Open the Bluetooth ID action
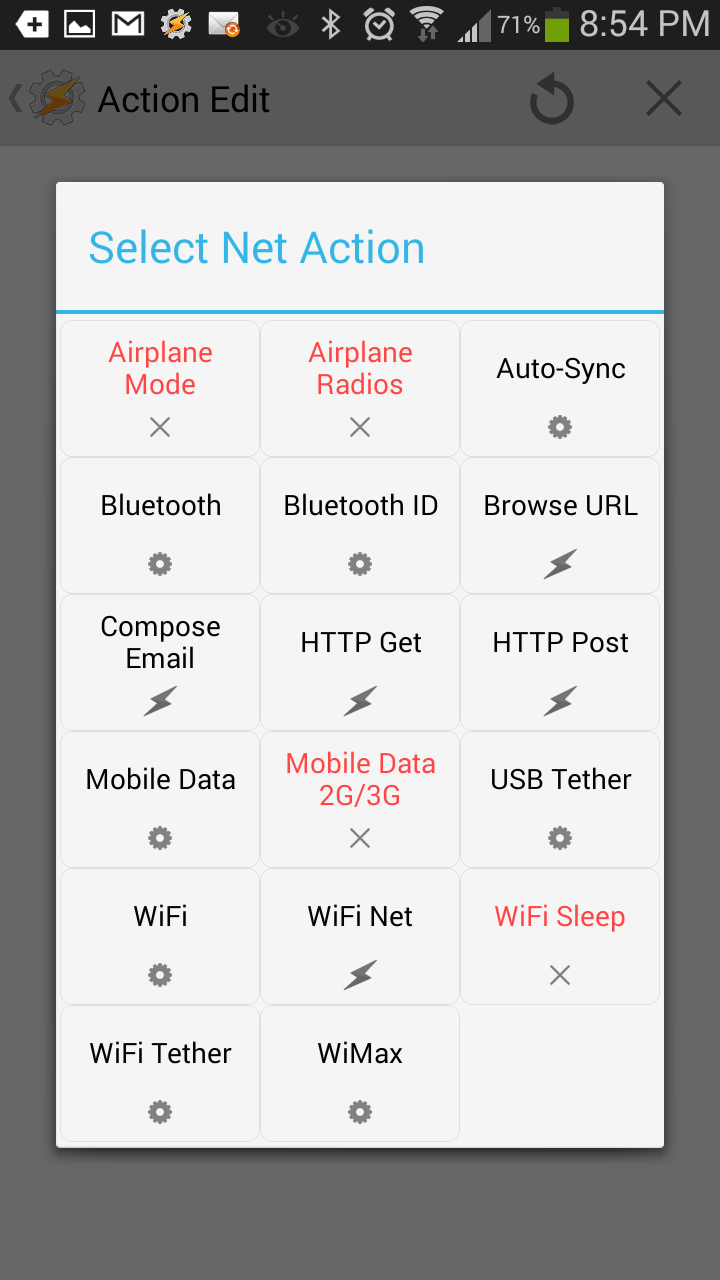This screenshot has height=1280, width=720. point(360,526)
